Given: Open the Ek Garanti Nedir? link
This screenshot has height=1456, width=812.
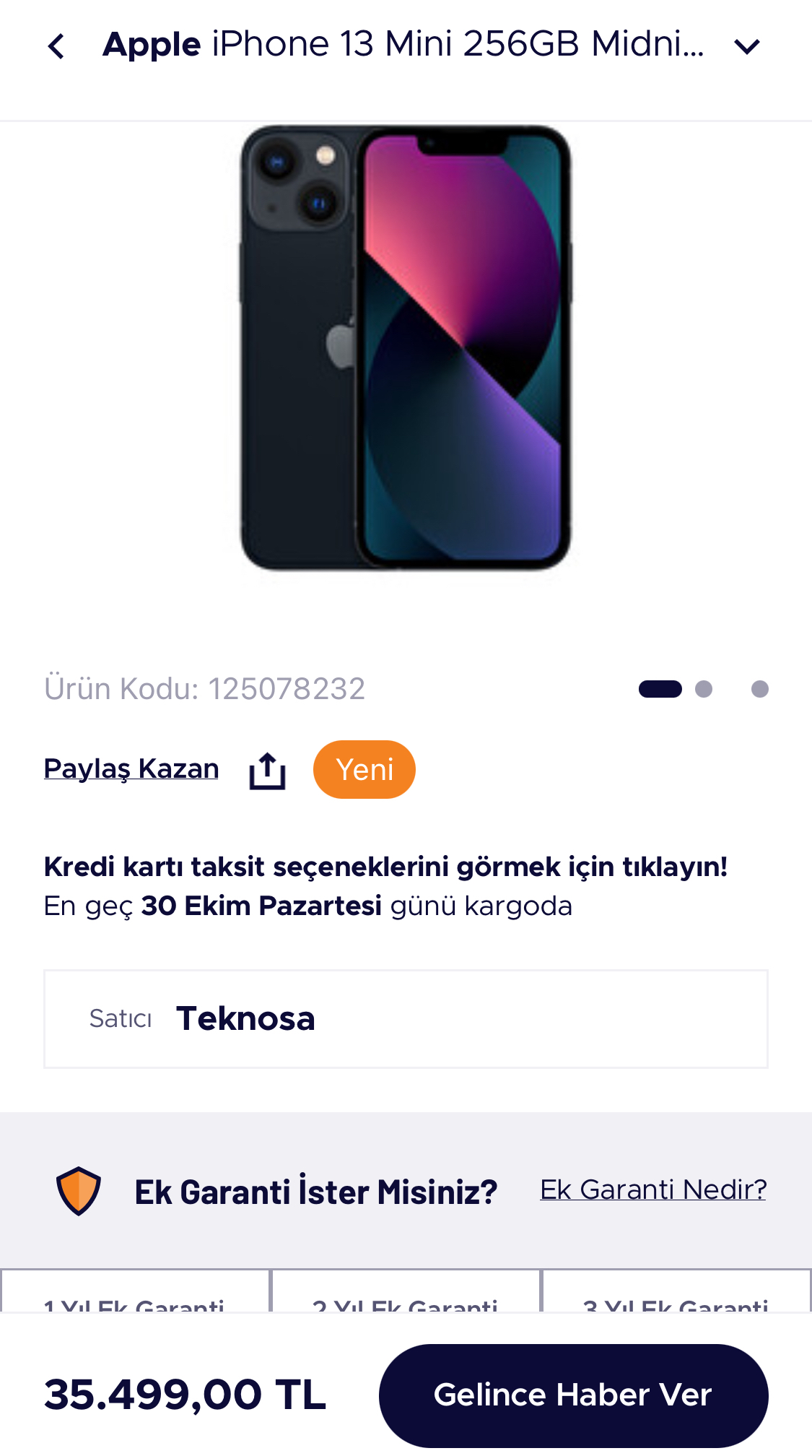Looking at the screenshot, I should pos(653,1189).
